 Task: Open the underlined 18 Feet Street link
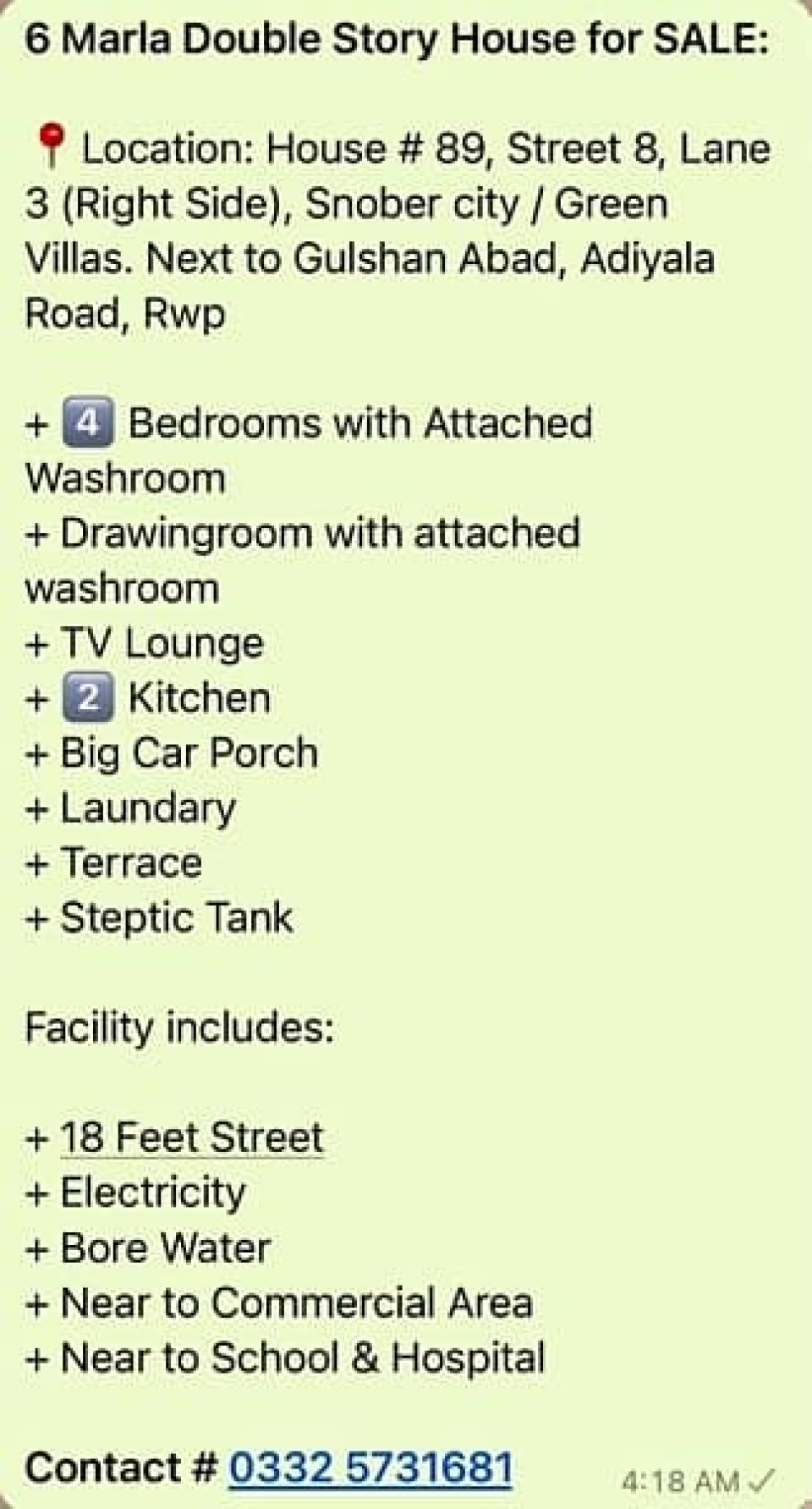[192, 1137]
